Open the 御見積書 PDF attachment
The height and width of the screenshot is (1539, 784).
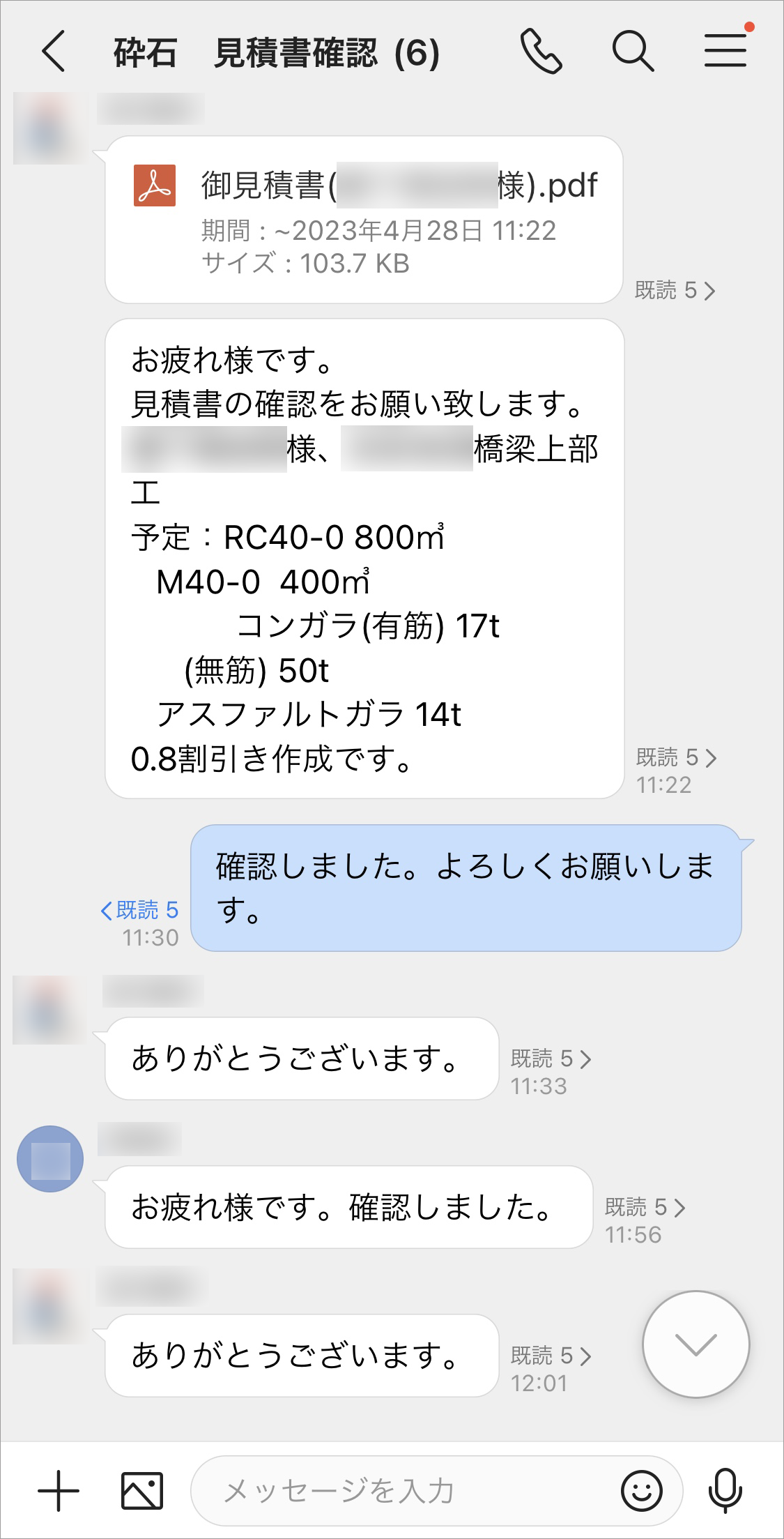click(364, 220)
